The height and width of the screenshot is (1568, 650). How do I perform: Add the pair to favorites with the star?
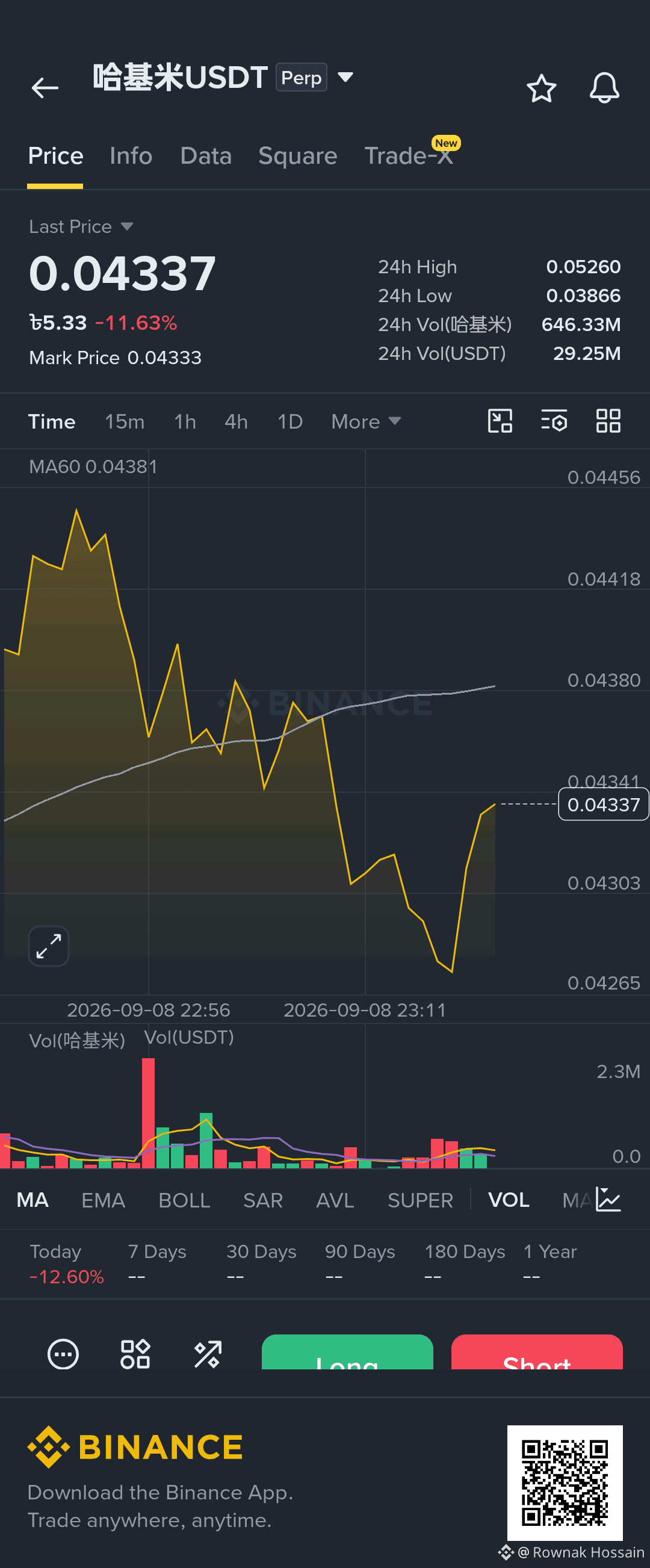[x=541, y=88]
